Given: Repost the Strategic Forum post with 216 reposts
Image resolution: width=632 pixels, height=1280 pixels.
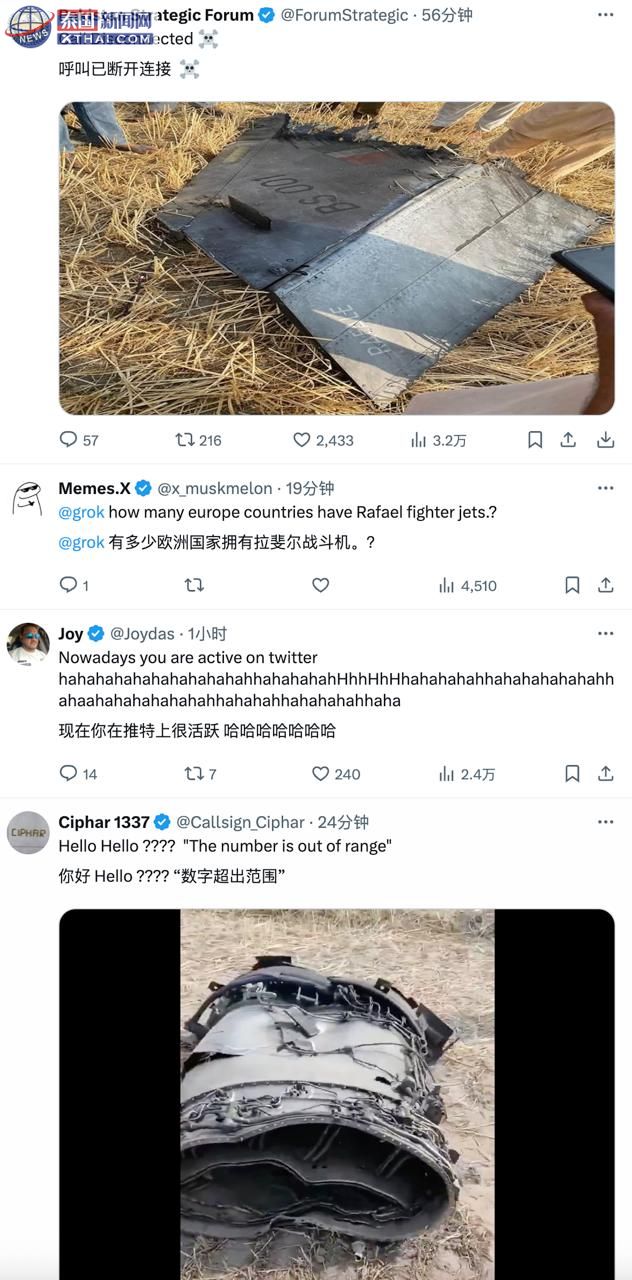Looking at the screenshot, I should [185, 439].
